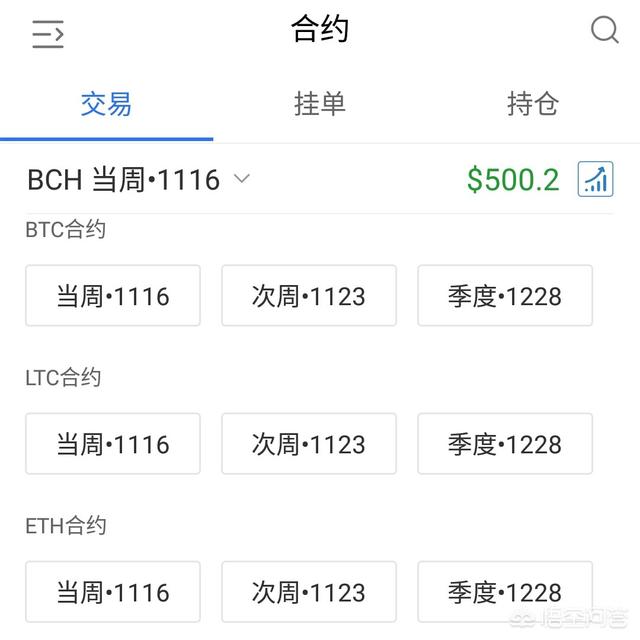Switch to the 挂单 tab
Screen dimensions: 640x640
point(320,104)
